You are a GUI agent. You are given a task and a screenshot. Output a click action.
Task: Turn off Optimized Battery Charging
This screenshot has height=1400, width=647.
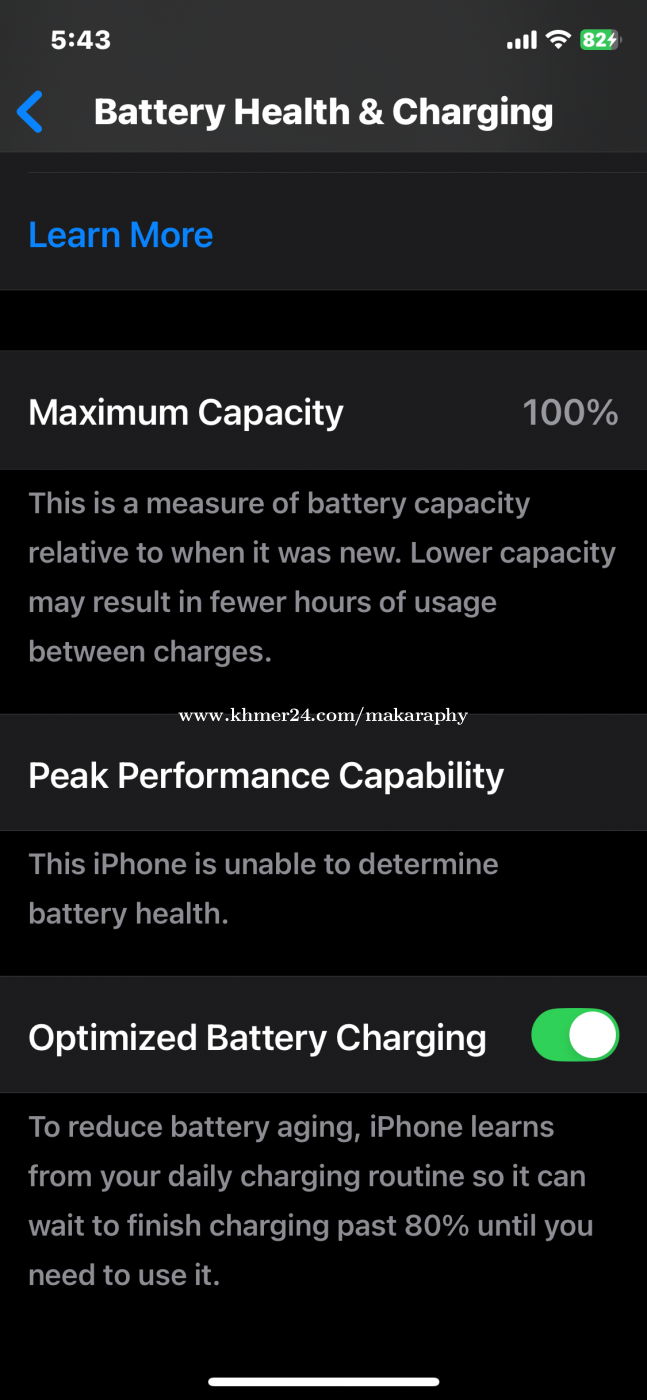(574, 1035)
